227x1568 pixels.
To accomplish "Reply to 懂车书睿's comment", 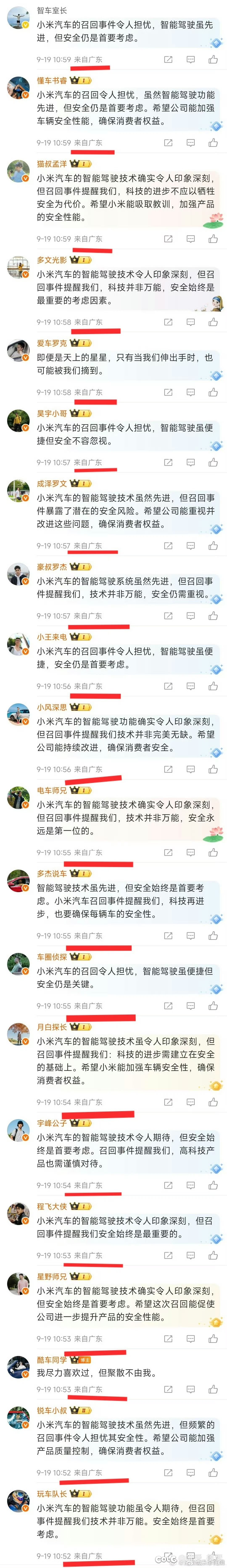I will tap(190, 143).
